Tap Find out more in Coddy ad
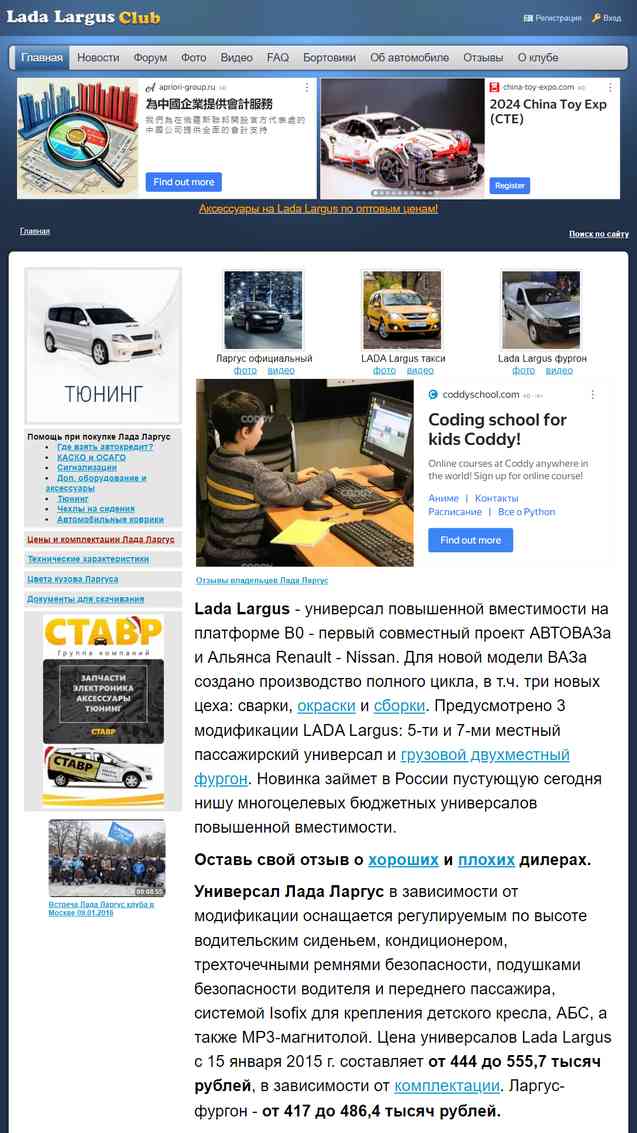 [470, 540]
